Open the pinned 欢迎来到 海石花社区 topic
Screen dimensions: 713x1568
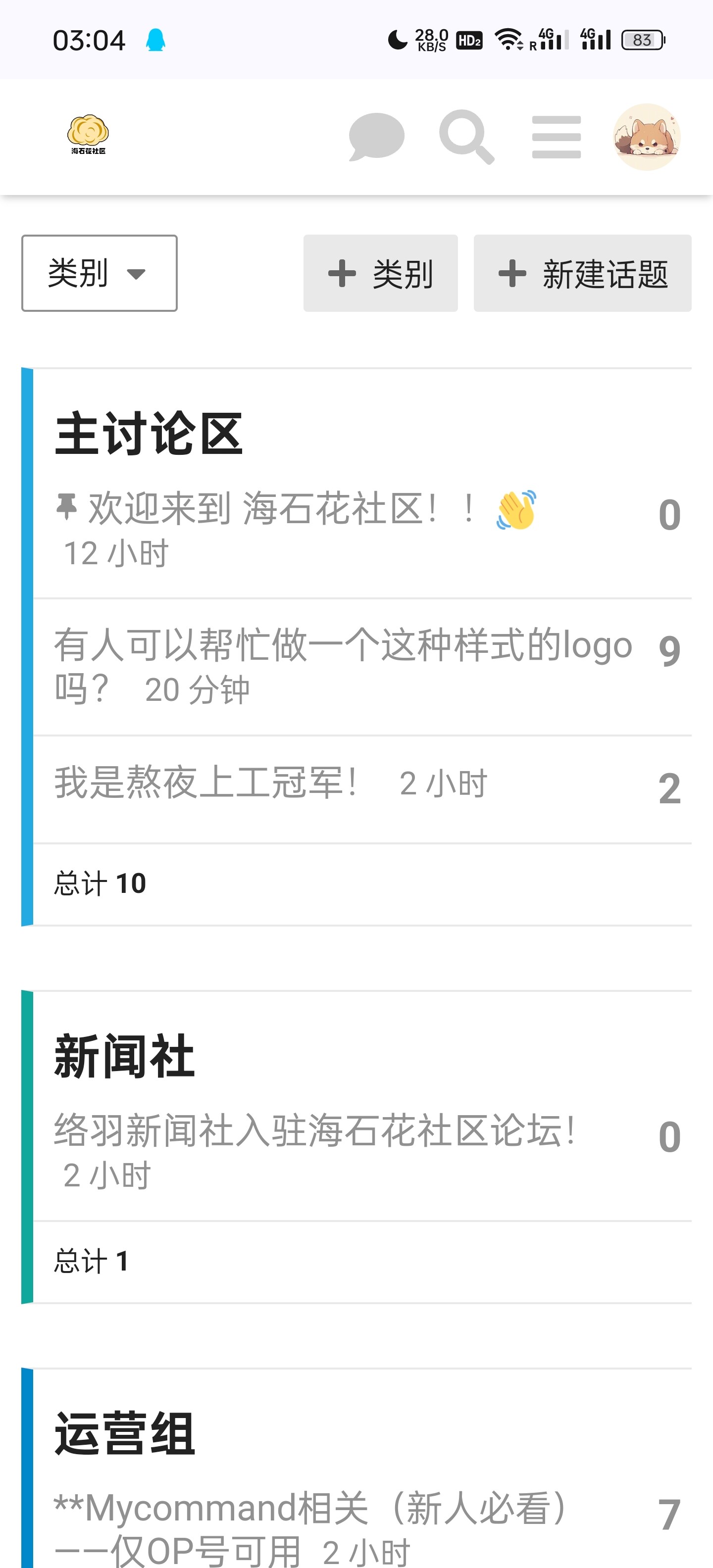click(262, 509)
